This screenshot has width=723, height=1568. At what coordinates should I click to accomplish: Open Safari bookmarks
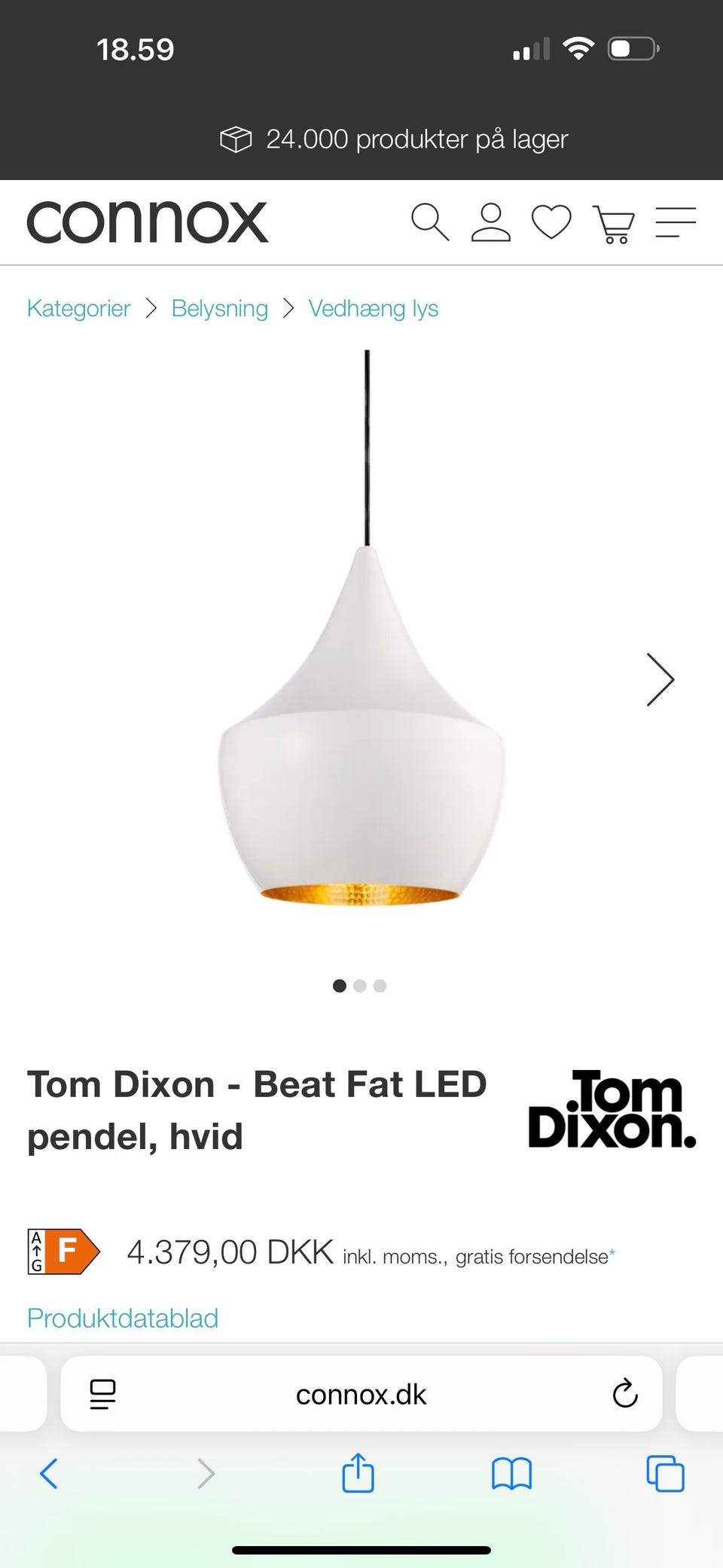[511, 1473]
